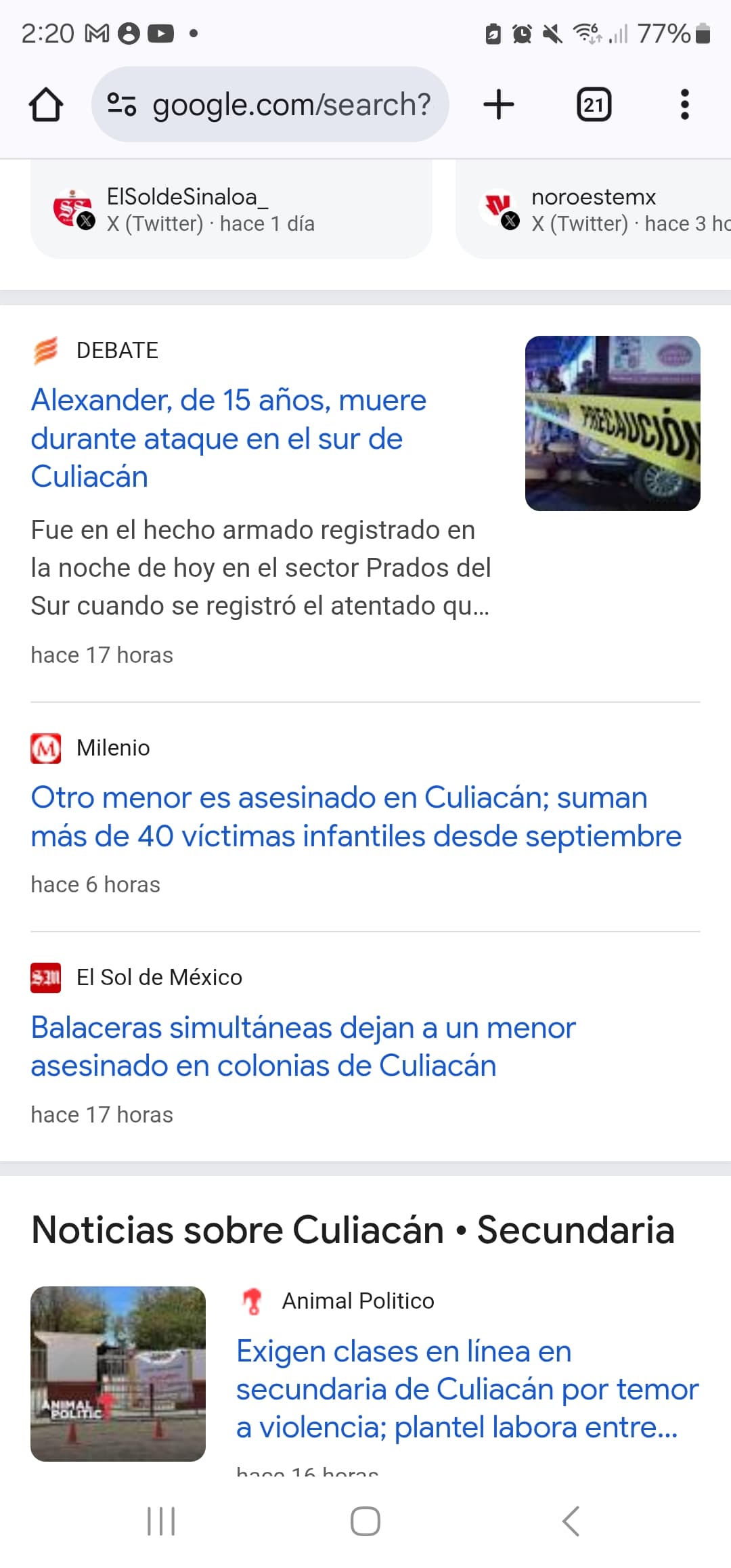Read Milenio article on otro menor asesinado
731x1568 pixels.
[x=355, y=816]
